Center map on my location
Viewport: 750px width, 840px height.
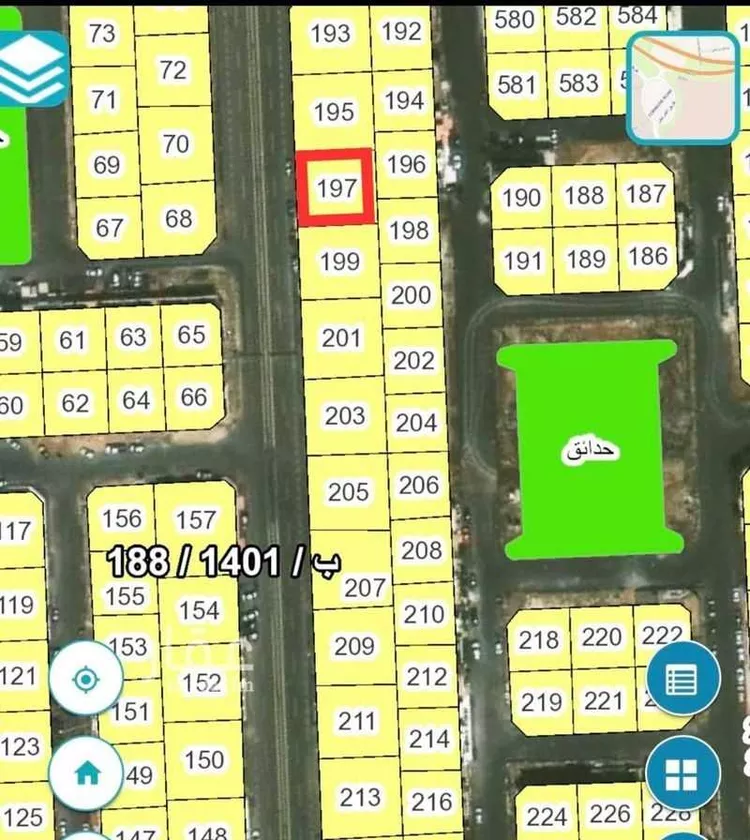click(86, 680)
